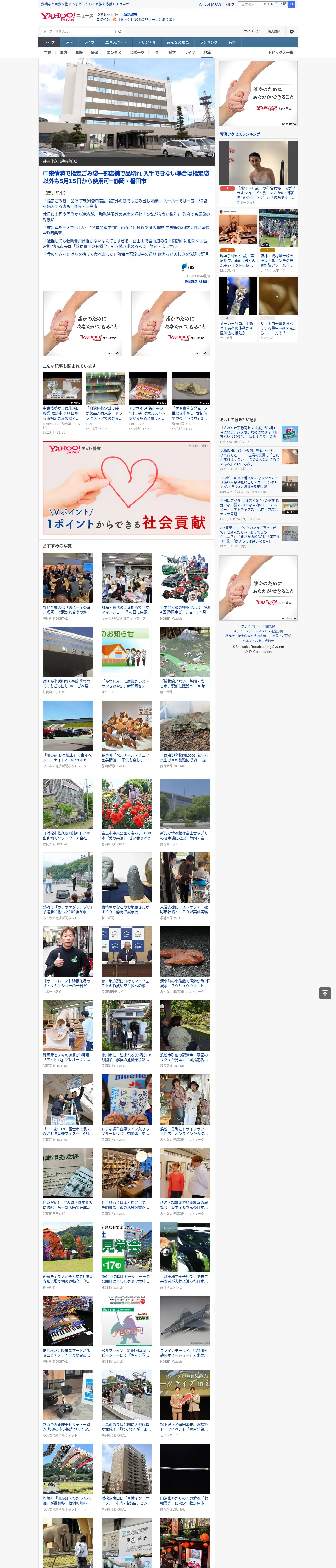Open トピックス一覧 link
The height and width of the screenshot is (1568, 336).
pyautogui.click(x=281, y=52)
